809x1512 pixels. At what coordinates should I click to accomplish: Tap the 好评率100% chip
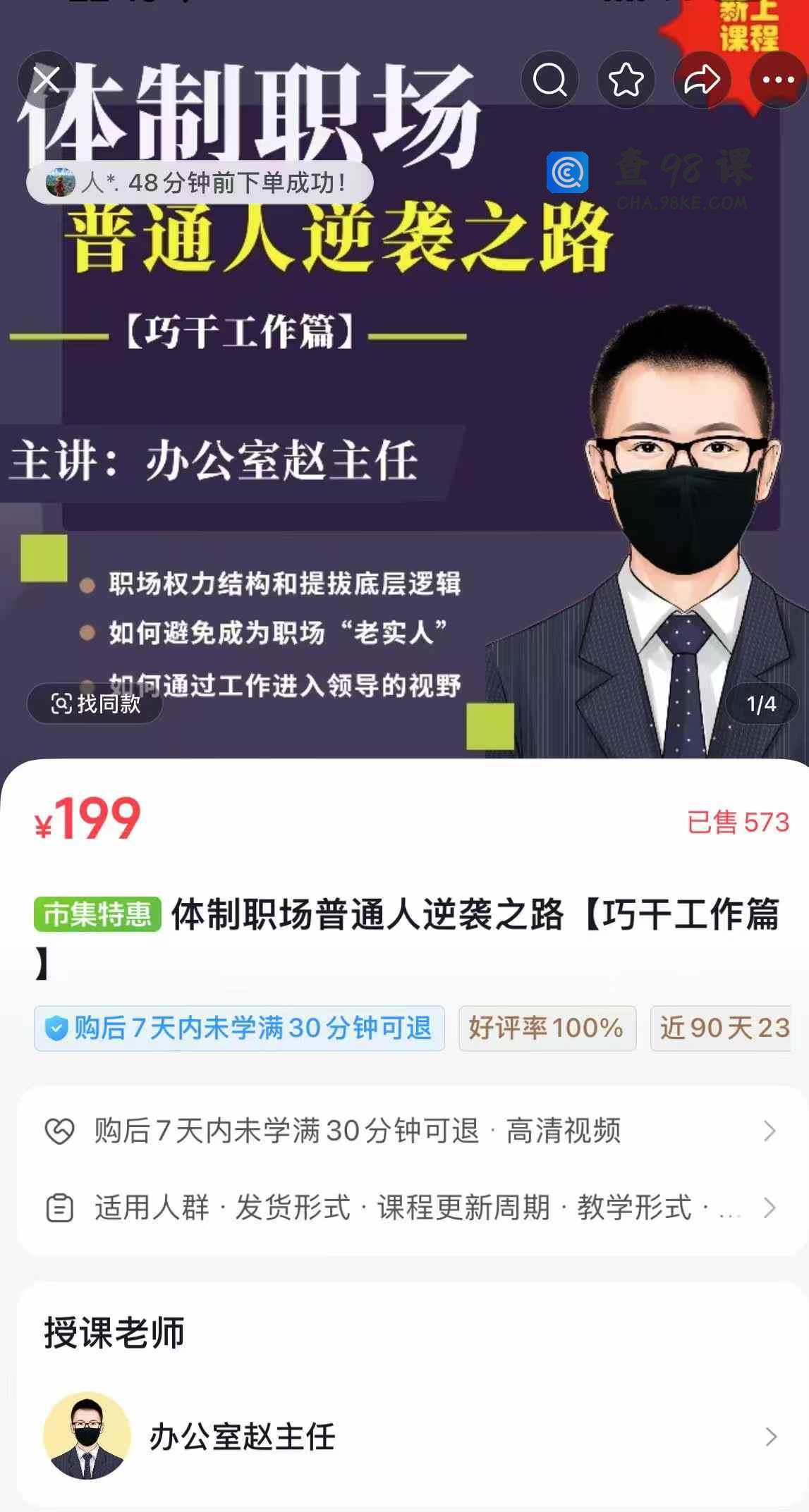pyautogui.click(x=547, y=1028)
